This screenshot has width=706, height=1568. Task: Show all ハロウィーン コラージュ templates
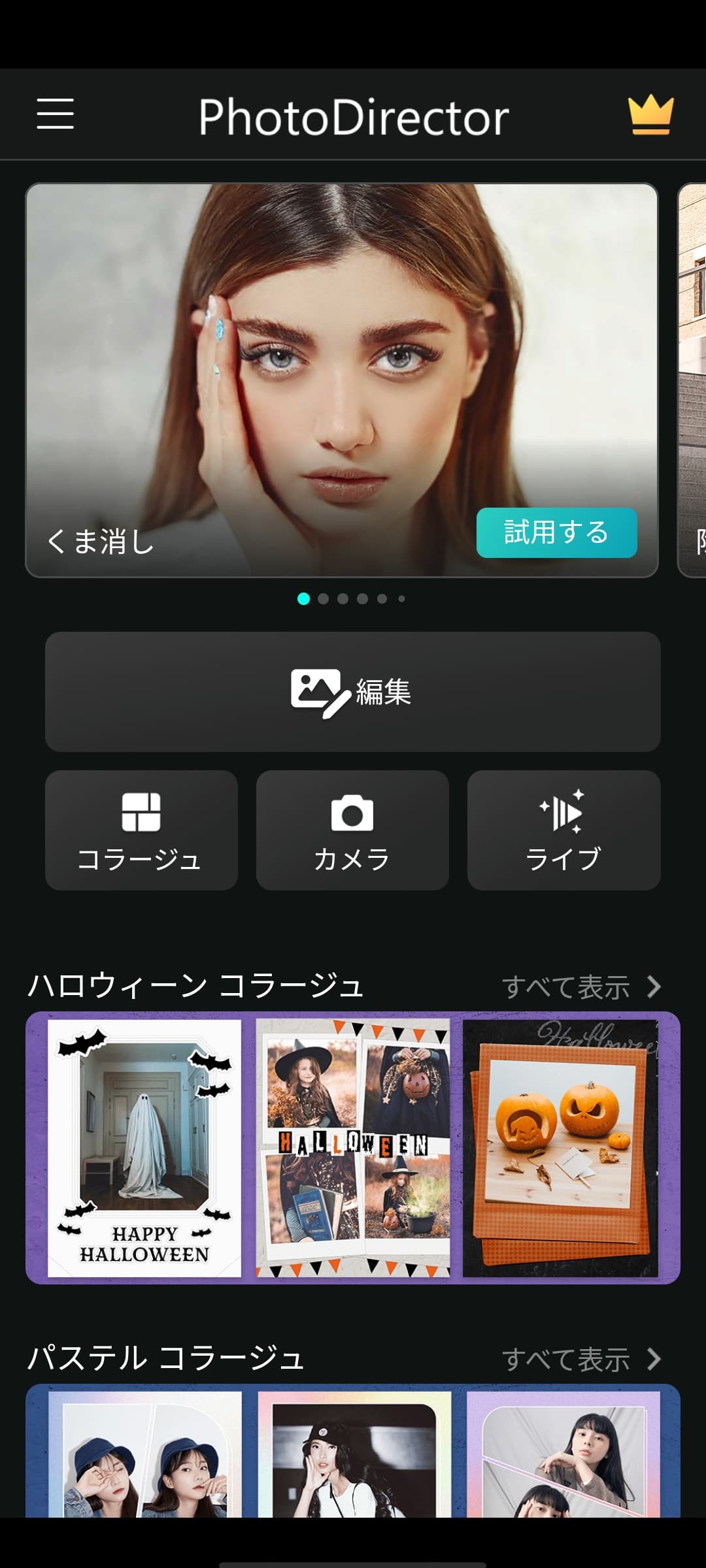click(580, 987)
